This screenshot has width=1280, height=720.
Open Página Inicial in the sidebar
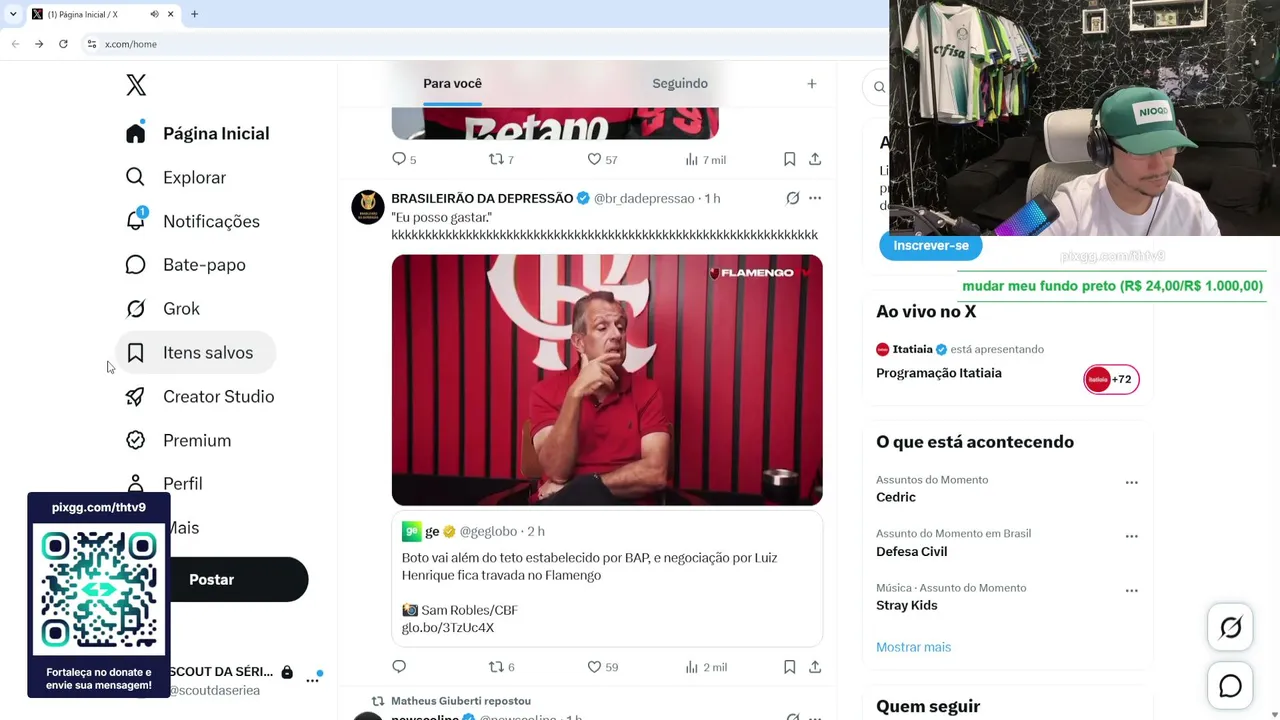point(198,133)
